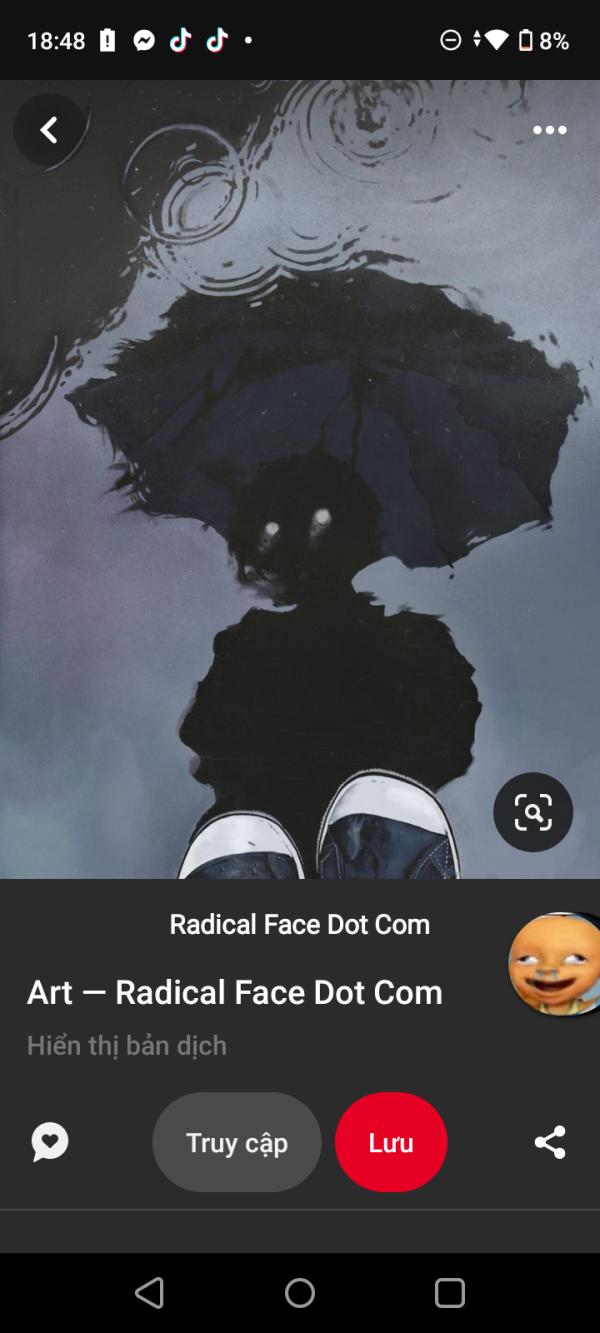Tap Hiển thị bản dịch to show translation
The image size is (600, 1333).
tap(127, 1046)
